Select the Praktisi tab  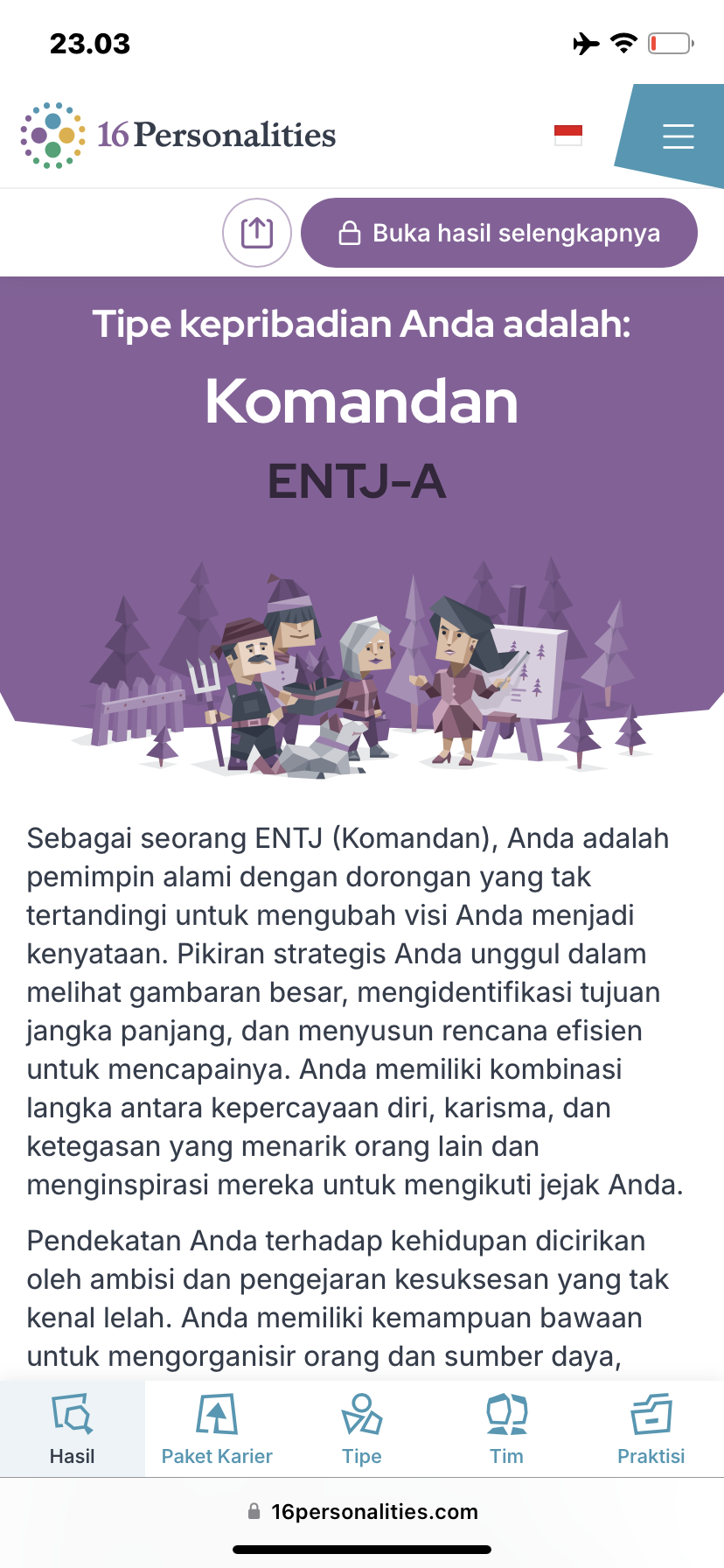651,1430
